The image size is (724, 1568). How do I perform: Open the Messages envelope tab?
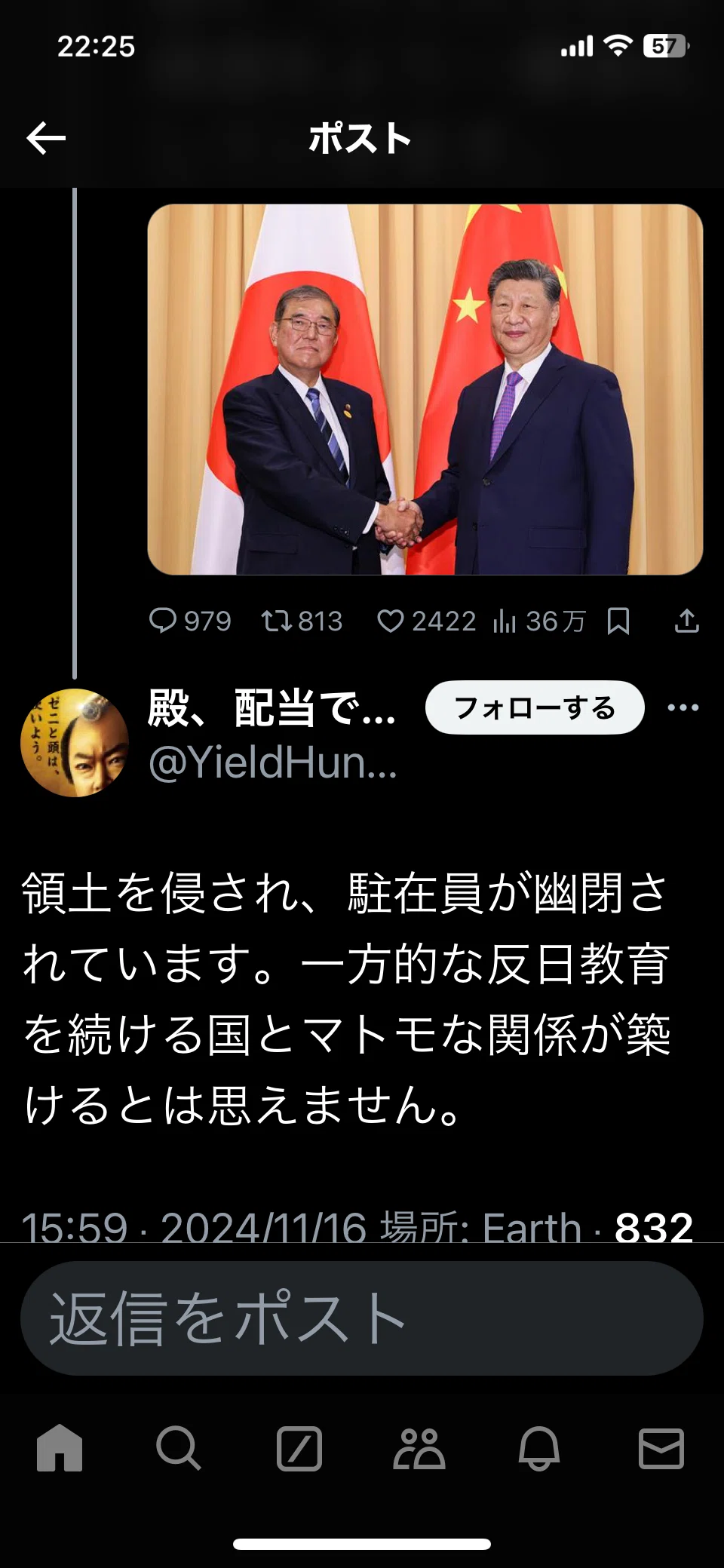661,1448
